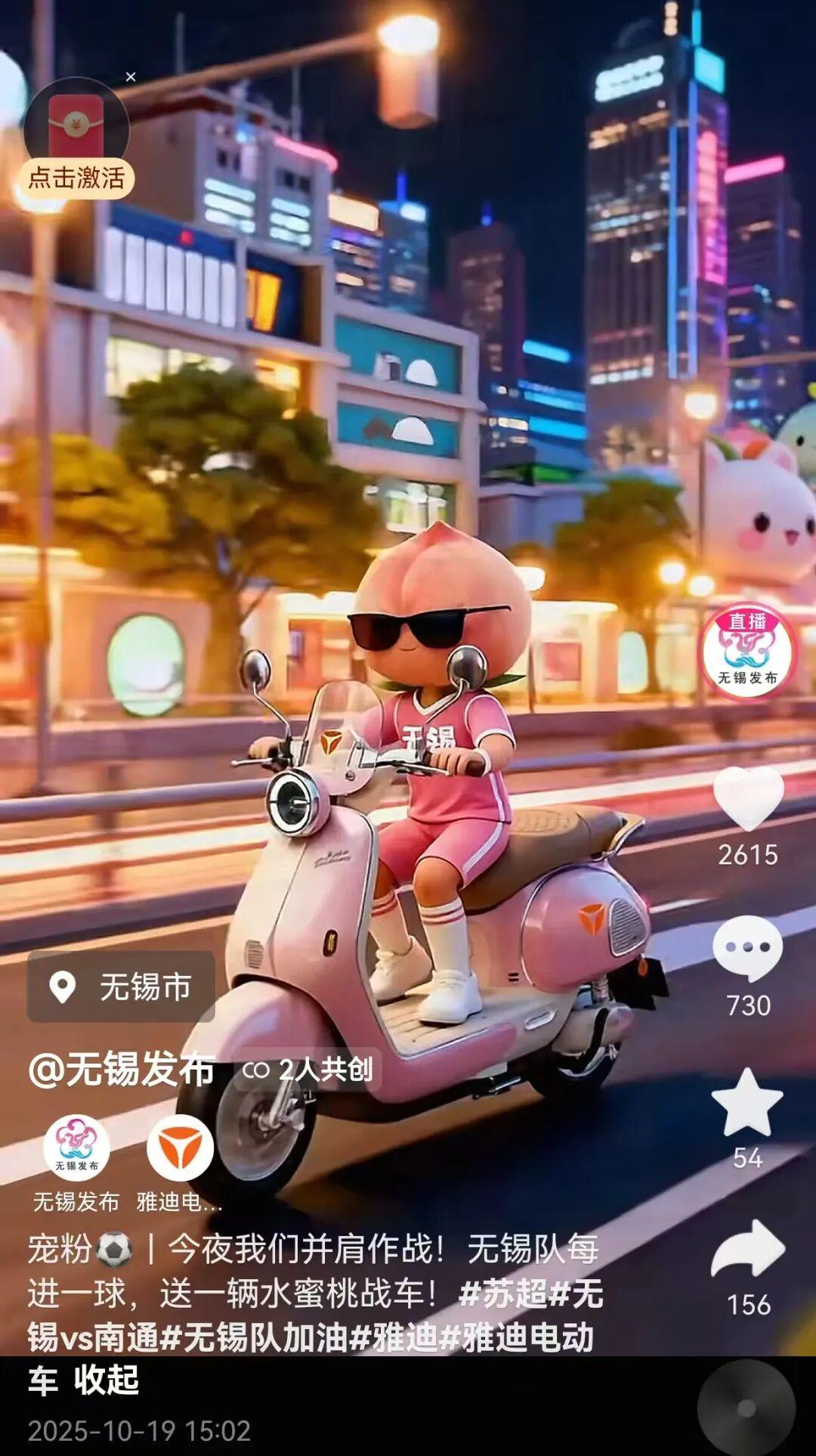The height and width of the screenshot is (1456, 816).
Task: Add this video to favorites with the star
Action: point(747,1104)
